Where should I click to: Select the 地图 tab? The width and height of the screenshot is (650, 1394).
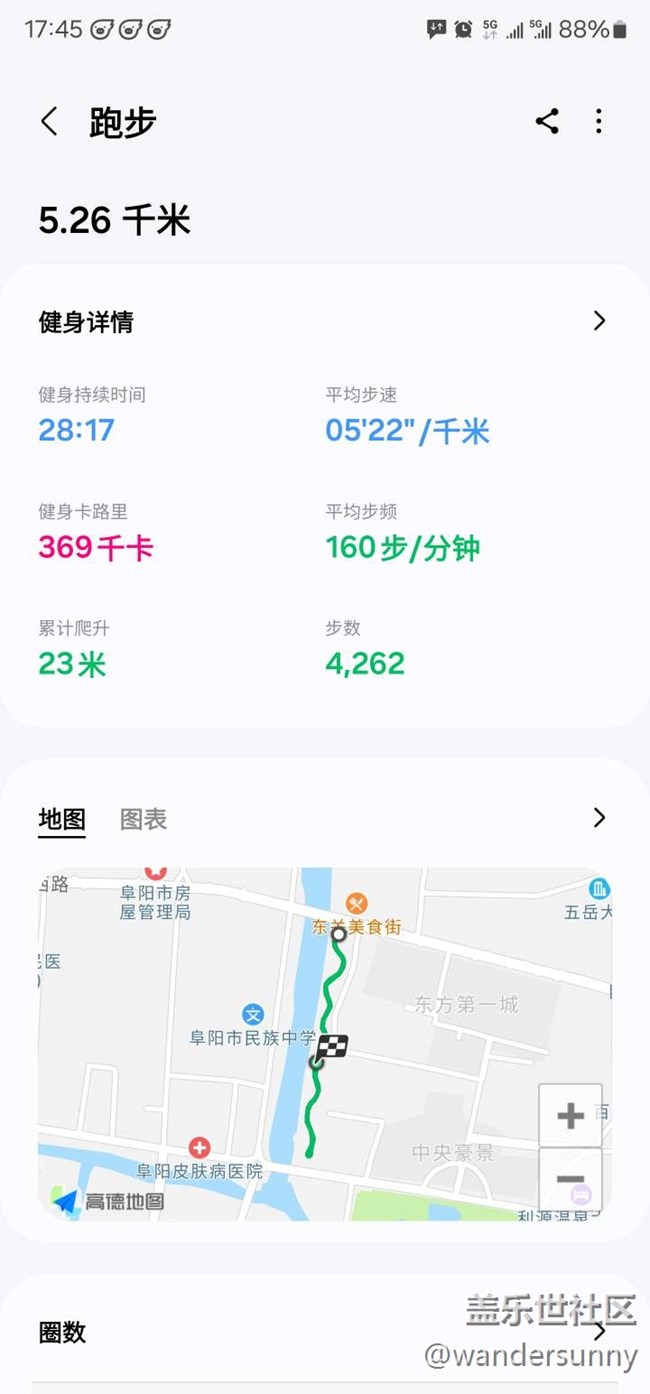62,819
